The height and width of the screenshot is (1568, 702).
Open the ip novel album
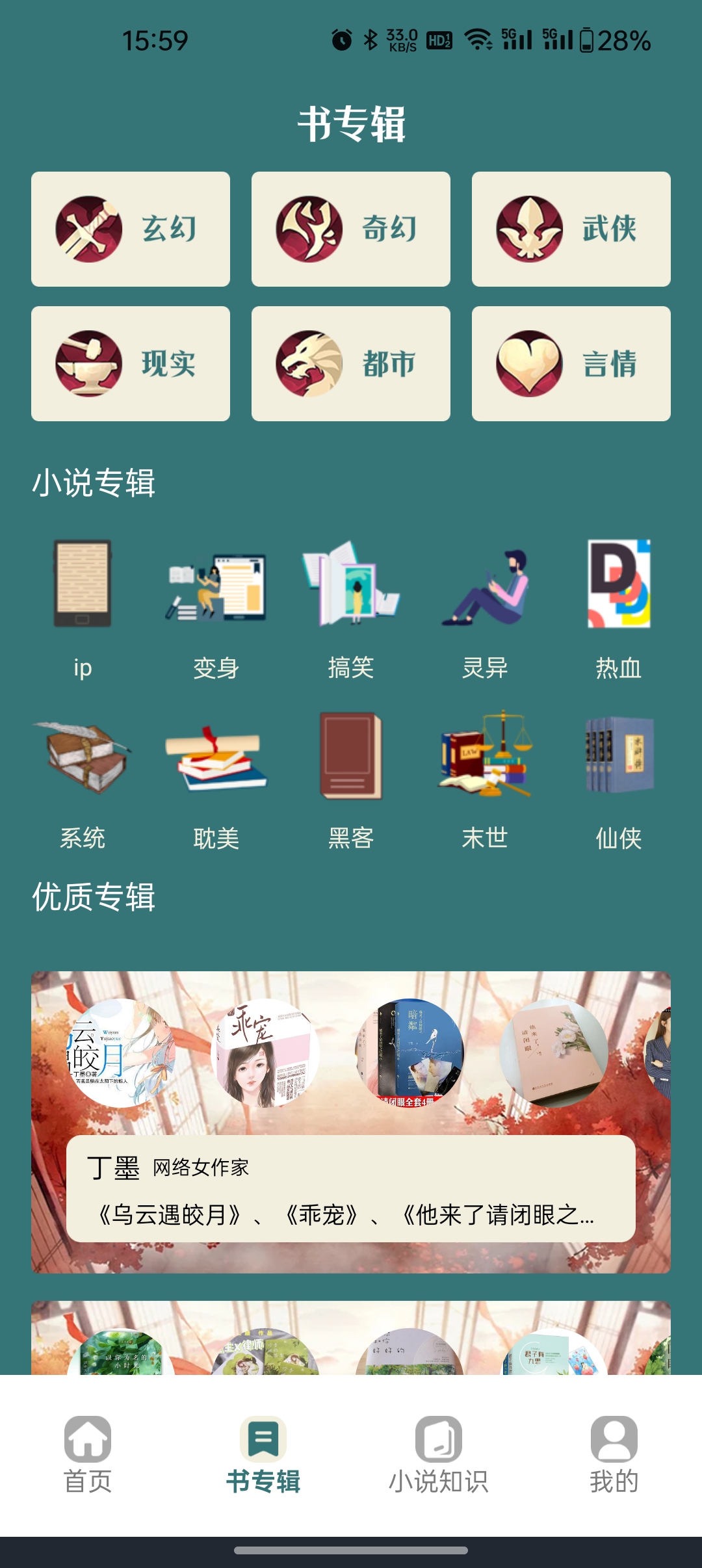coord(83,608)
